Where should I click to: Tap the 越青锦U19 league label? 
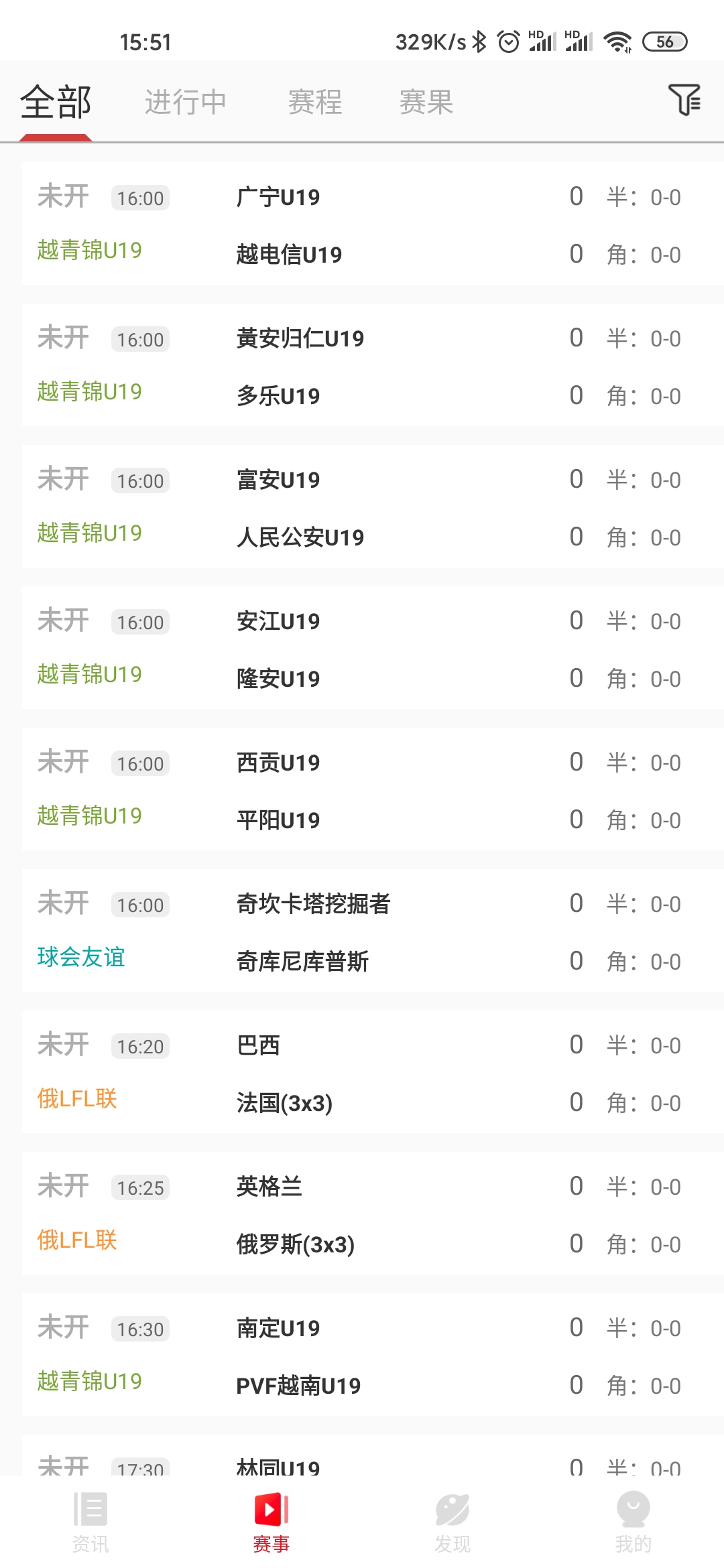pos(88,251)
